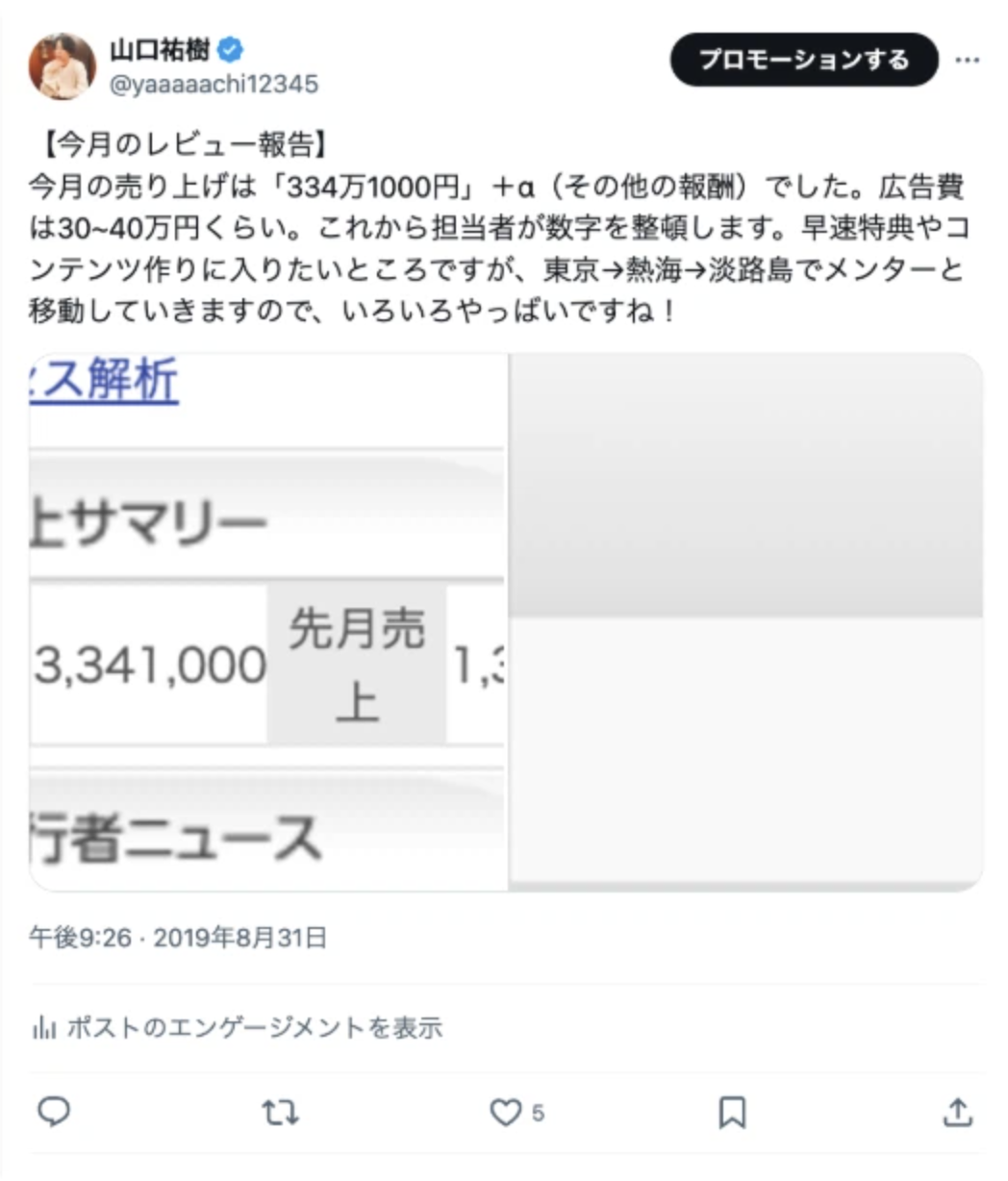Repost this post

[280, 1113]
